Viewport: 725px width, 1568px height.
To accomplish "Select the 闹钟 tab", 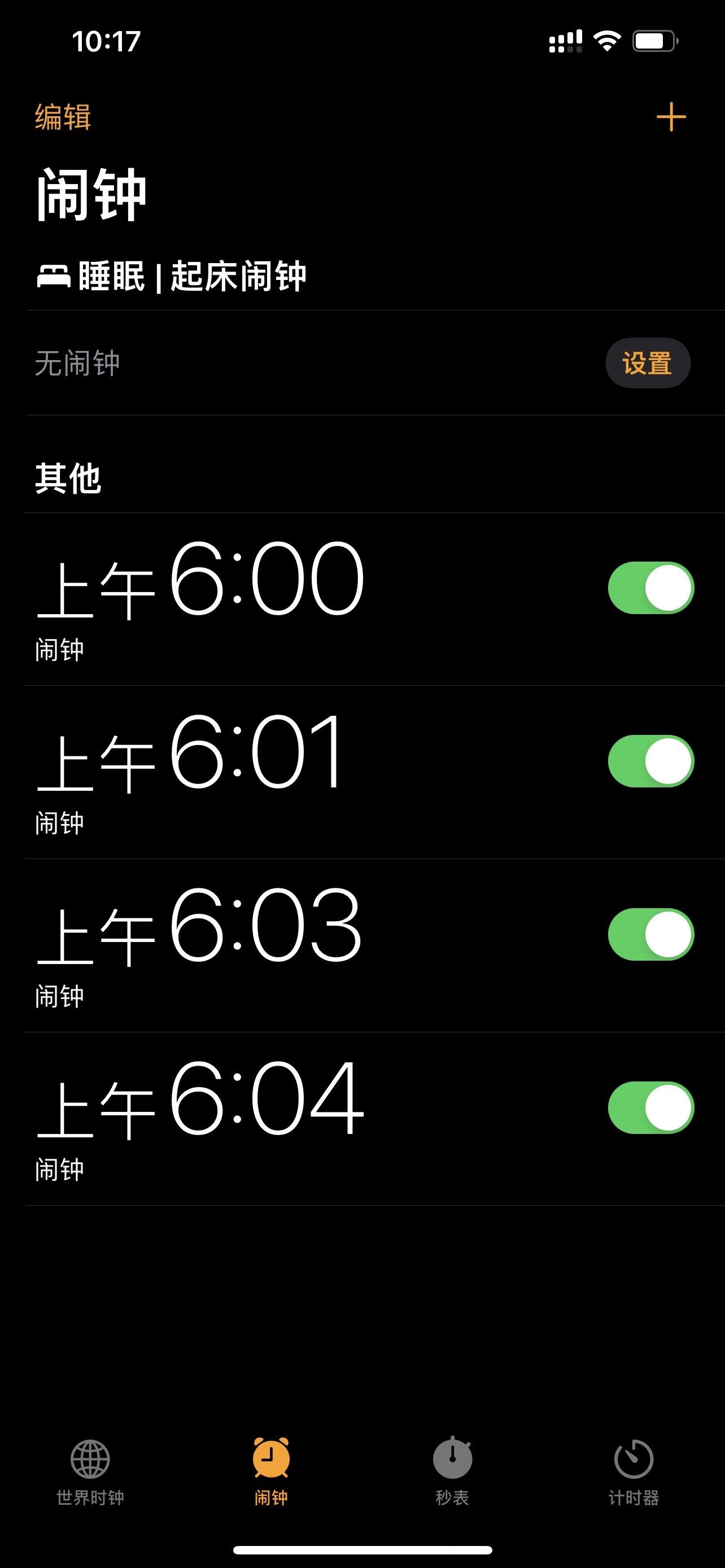I will tap(271, 1470).
